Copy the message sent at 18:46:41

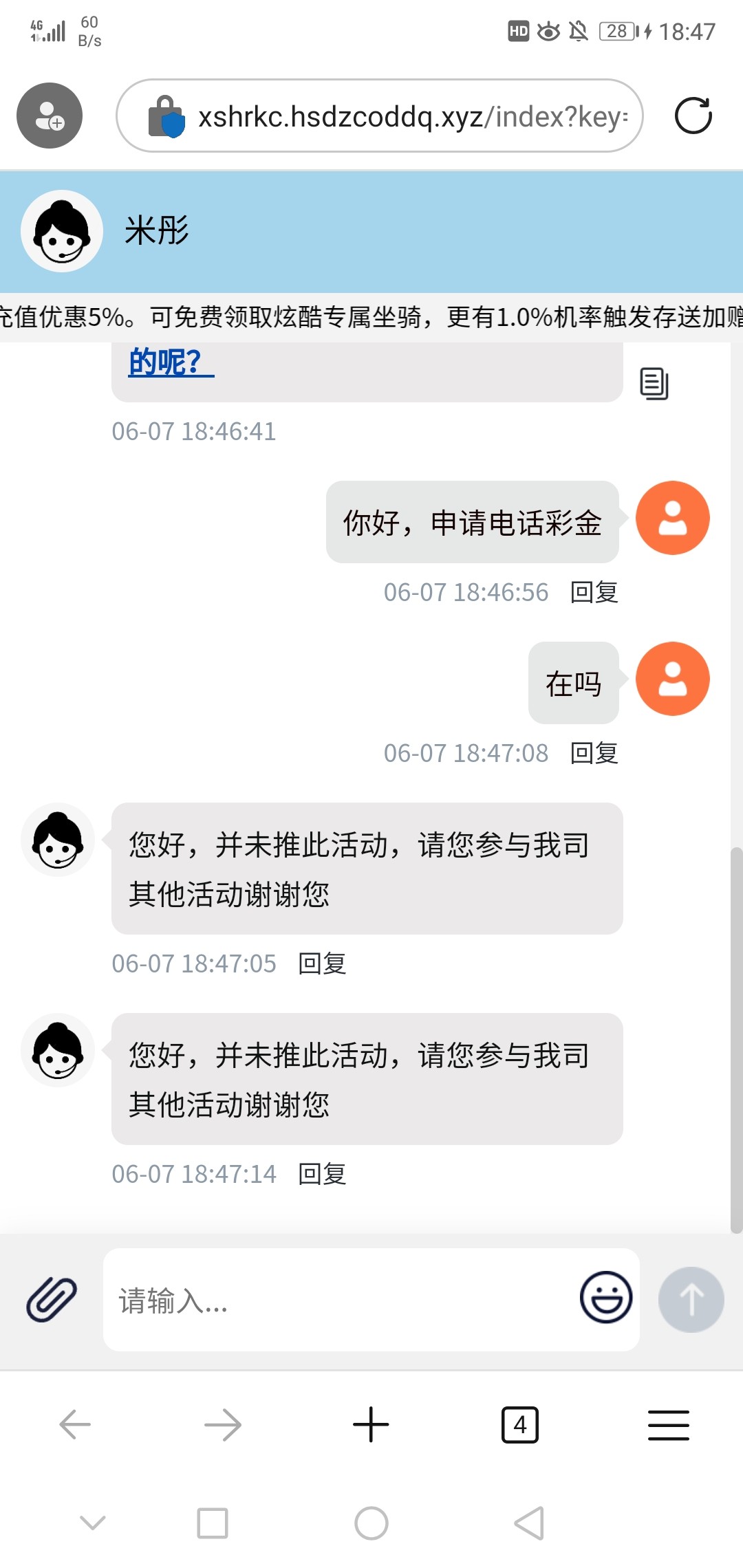(654, 383)
